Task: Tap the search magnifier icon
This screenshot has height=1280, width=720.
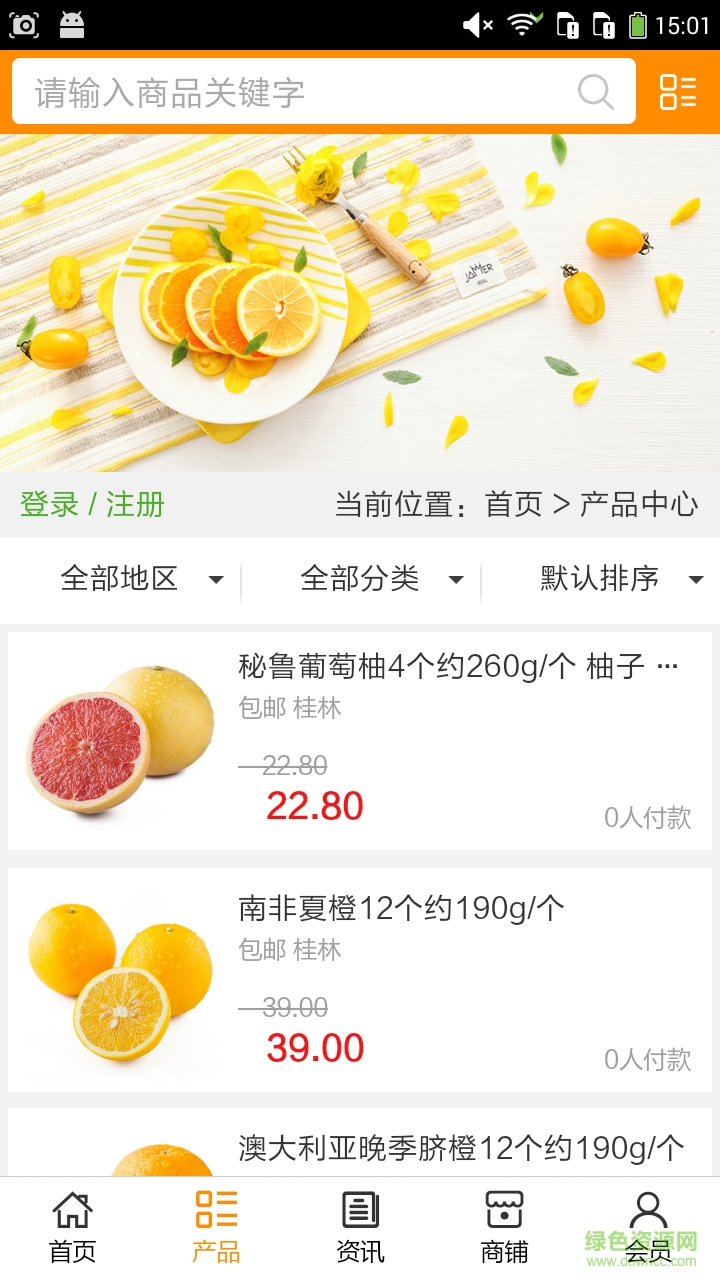Action: tap(596, 92)
